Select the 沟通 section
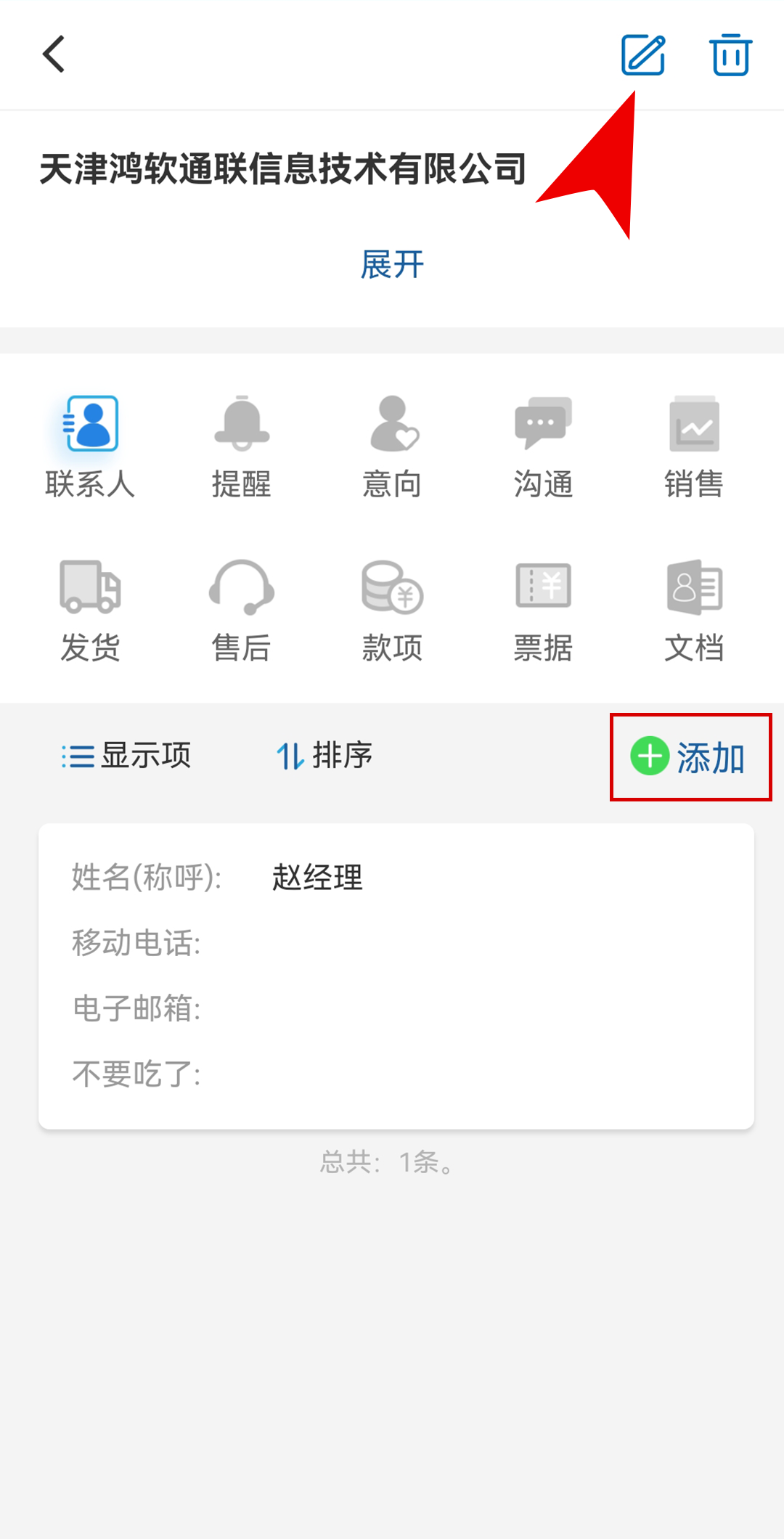784x1539 pixels. 543,447
